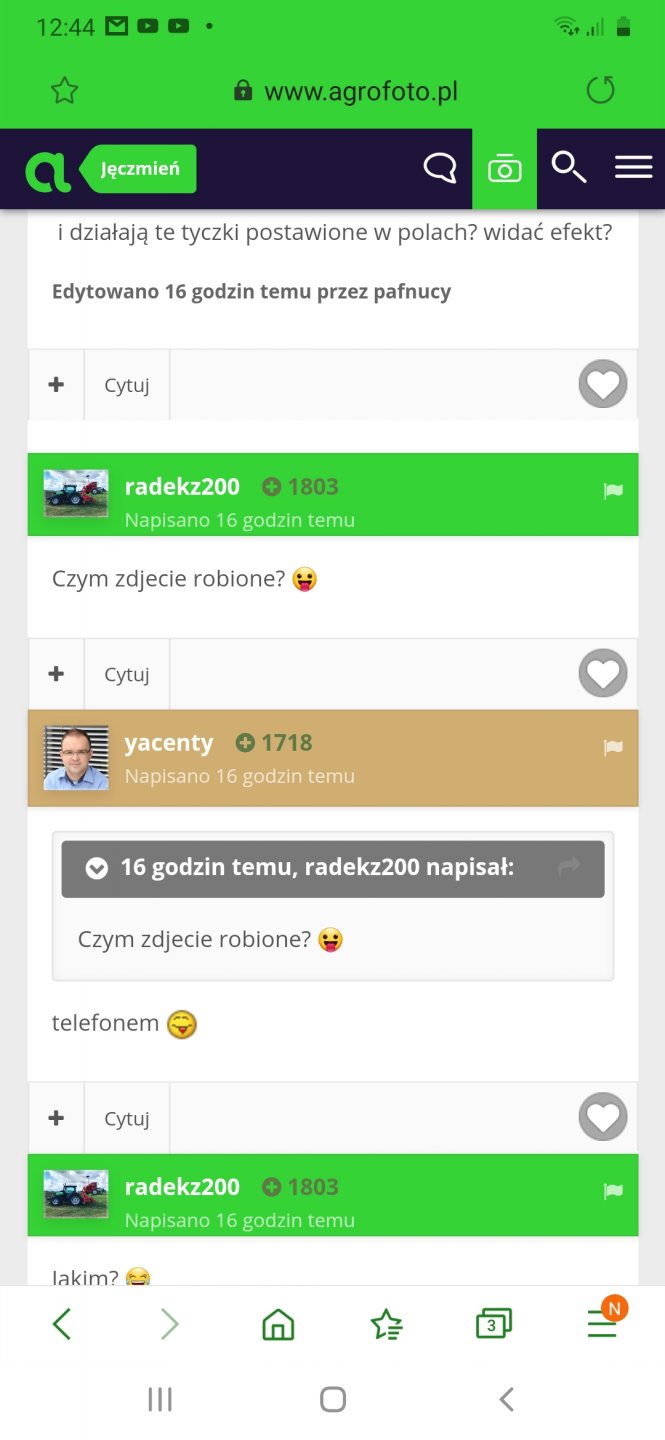
Task: Collapse the quoted radekz200 message
Action: click(x=97, y=868)
